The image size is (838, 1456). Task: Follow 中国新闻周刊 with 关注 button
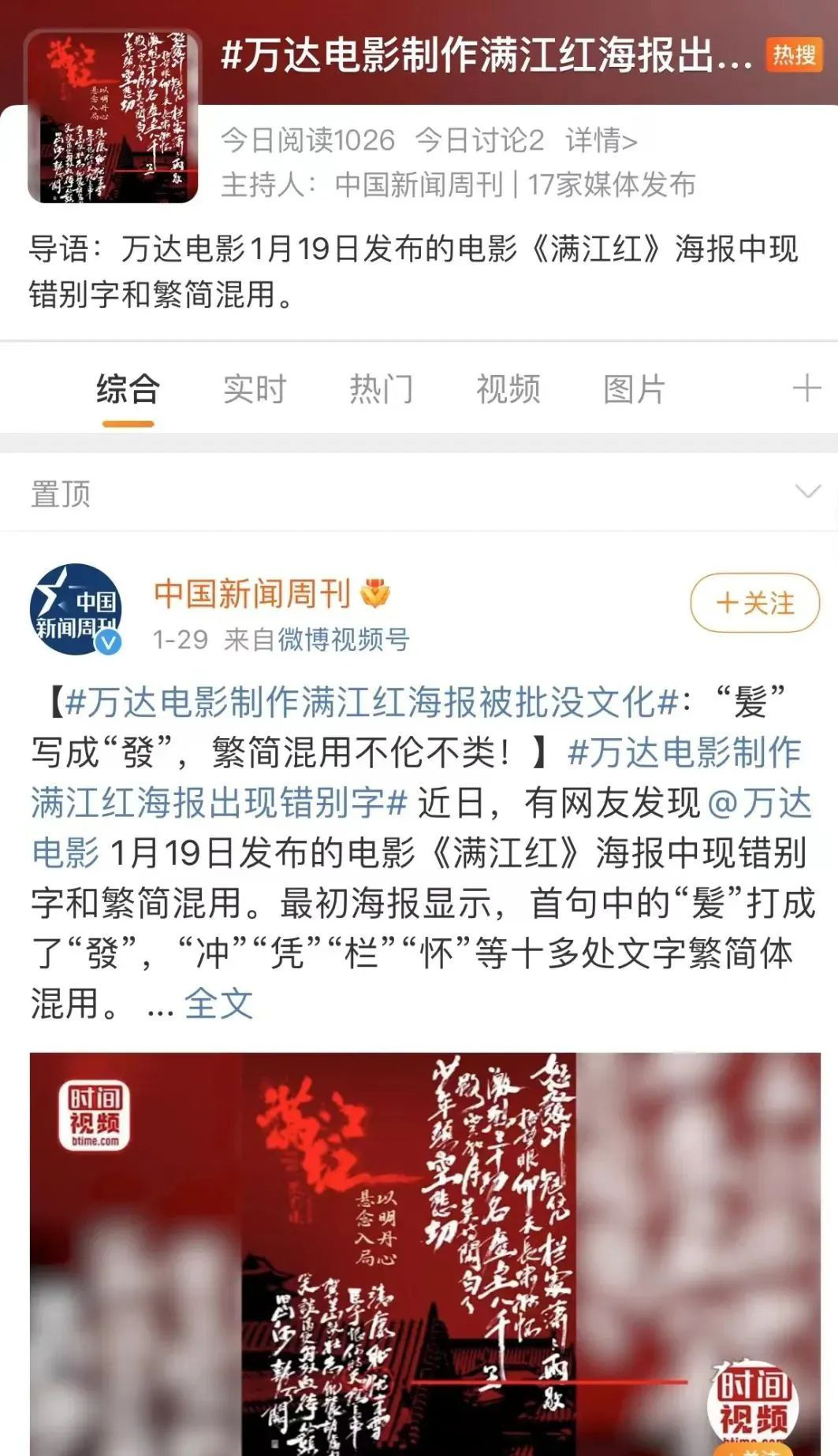(x=754, y=604)
